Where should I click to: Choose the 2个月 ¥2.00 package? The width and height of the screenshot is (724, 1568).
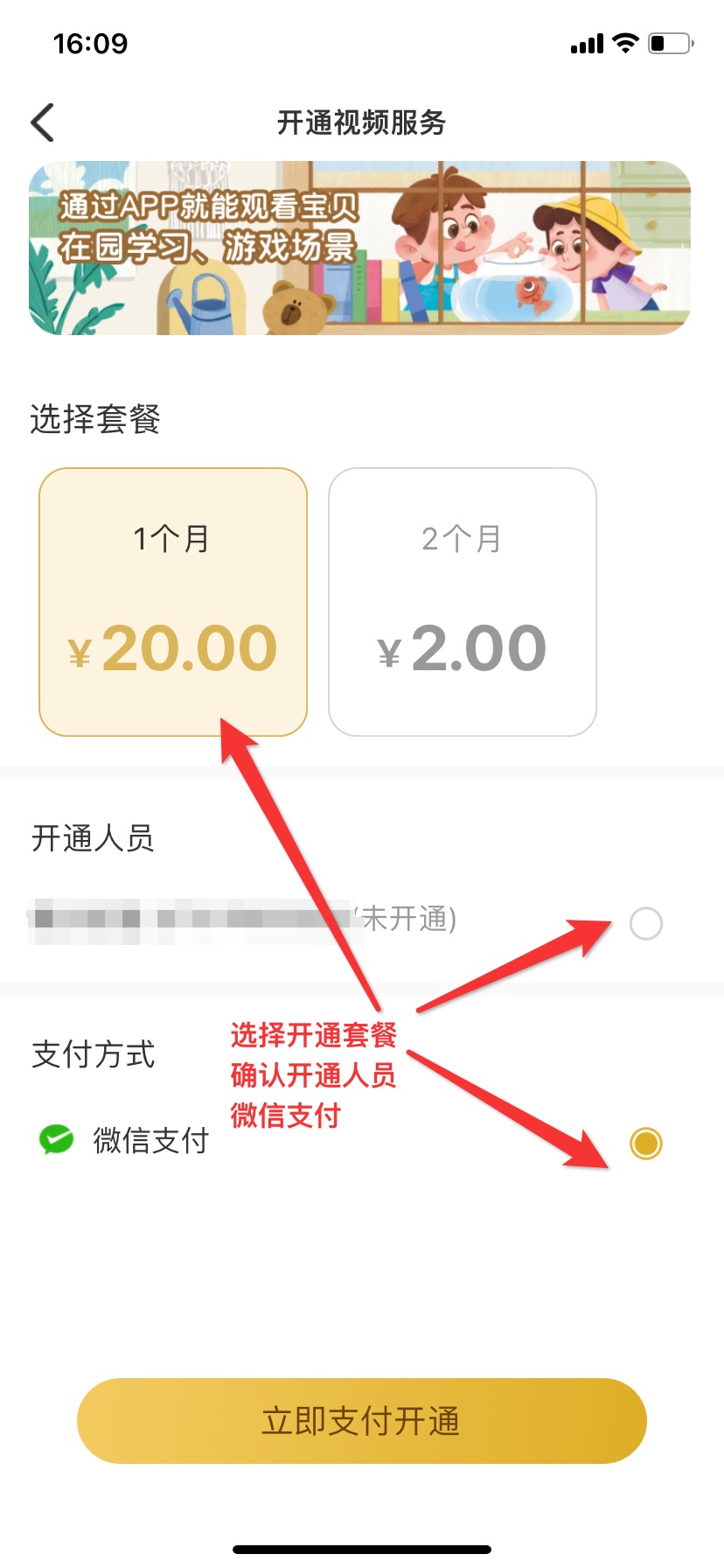point(463,602)
